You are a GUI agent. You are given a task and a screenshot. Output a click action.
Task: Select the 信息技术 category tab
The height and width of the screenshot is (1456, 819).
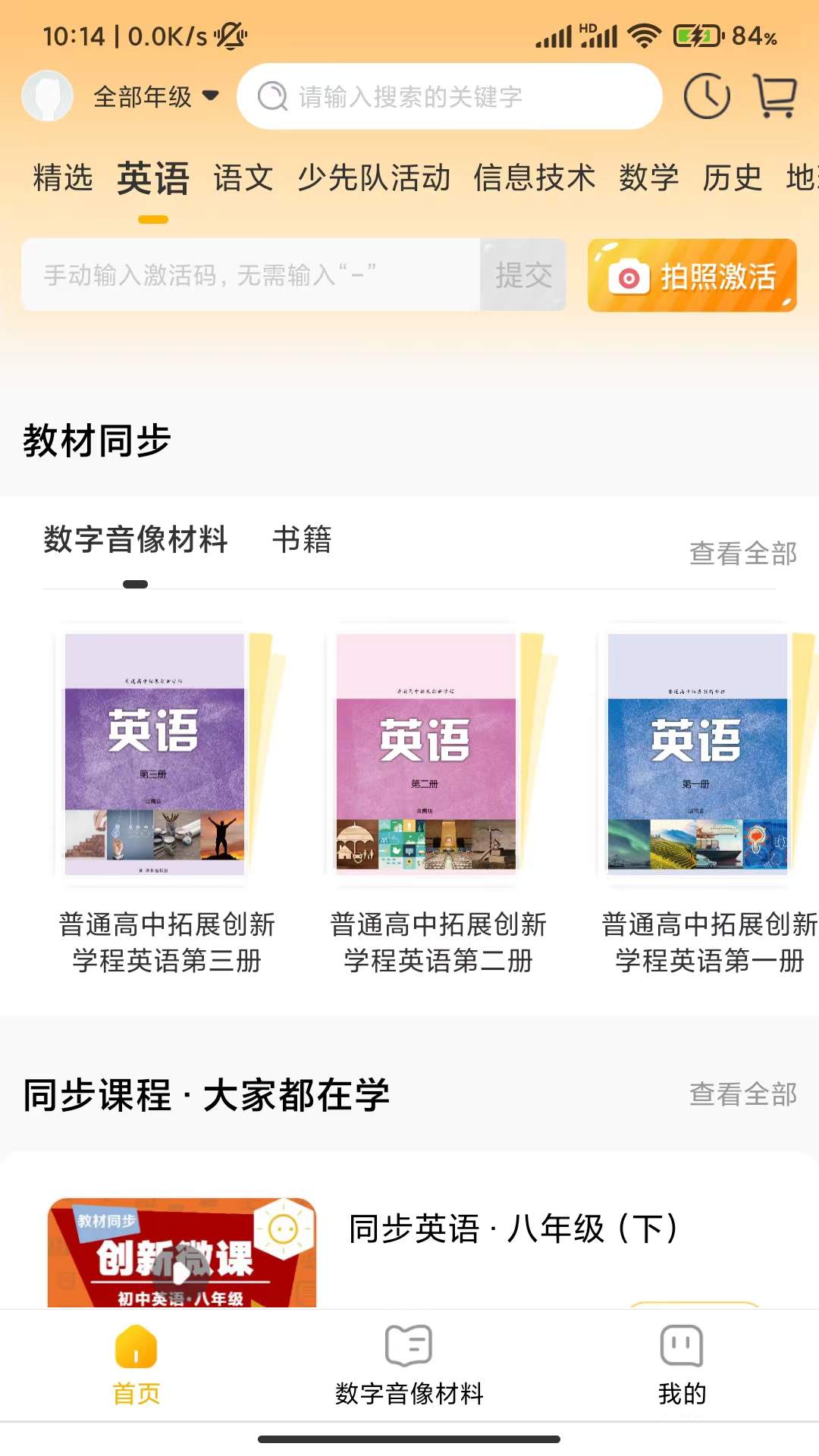535,178
